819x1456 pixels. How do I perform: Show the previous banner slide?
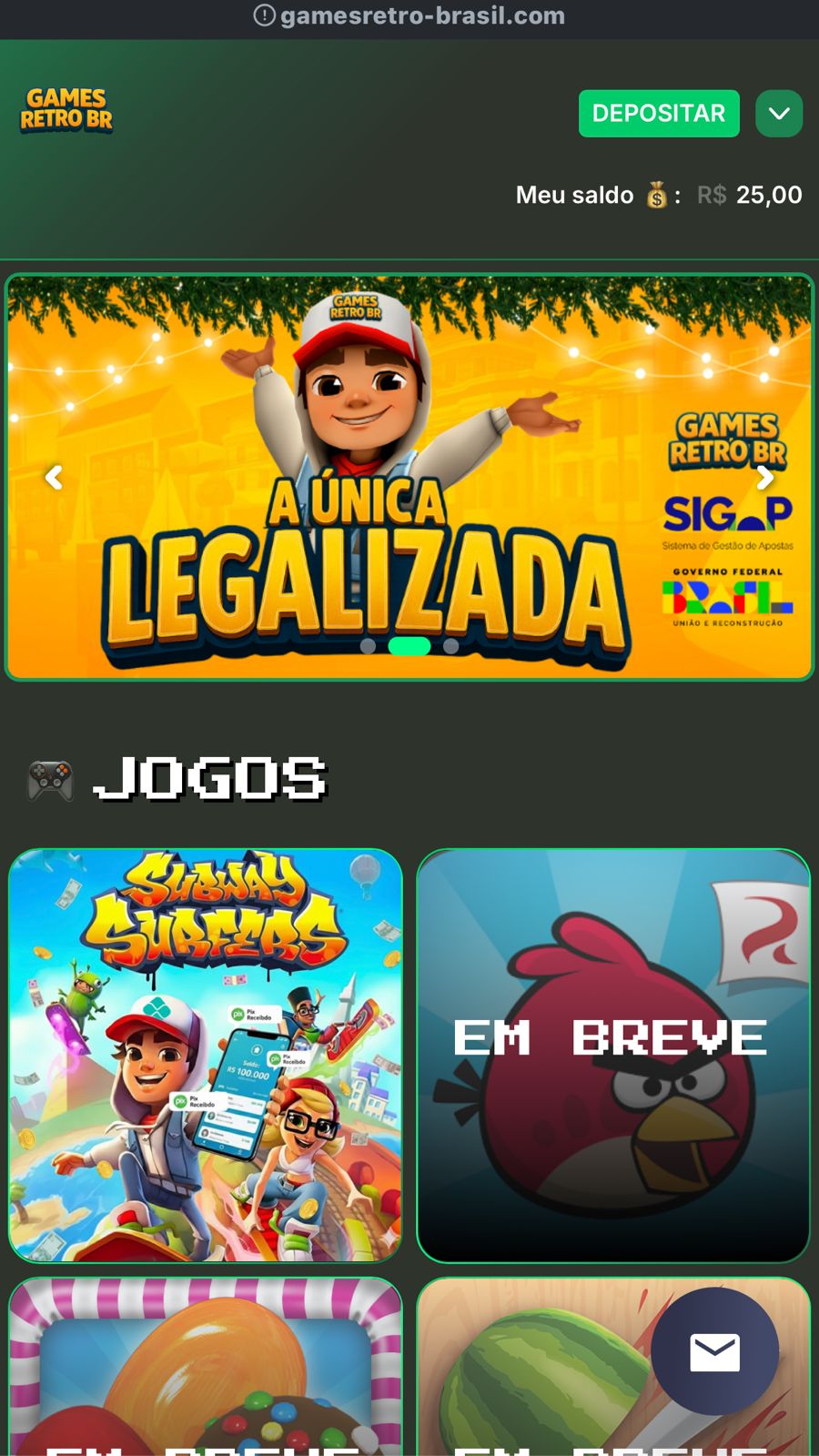coord(54,477)
